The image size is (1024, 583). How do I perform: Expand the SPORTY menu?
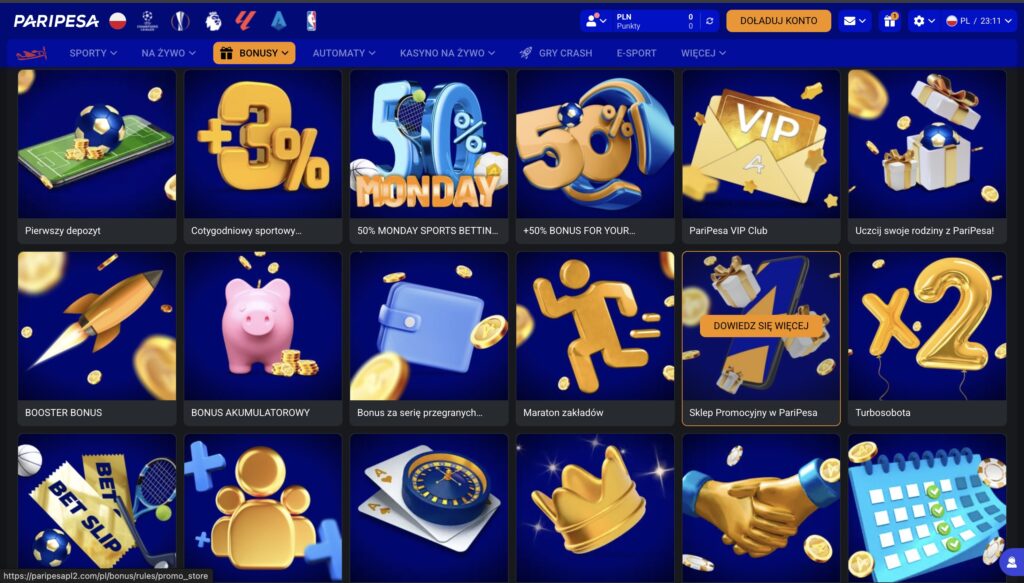pos(93,53)
